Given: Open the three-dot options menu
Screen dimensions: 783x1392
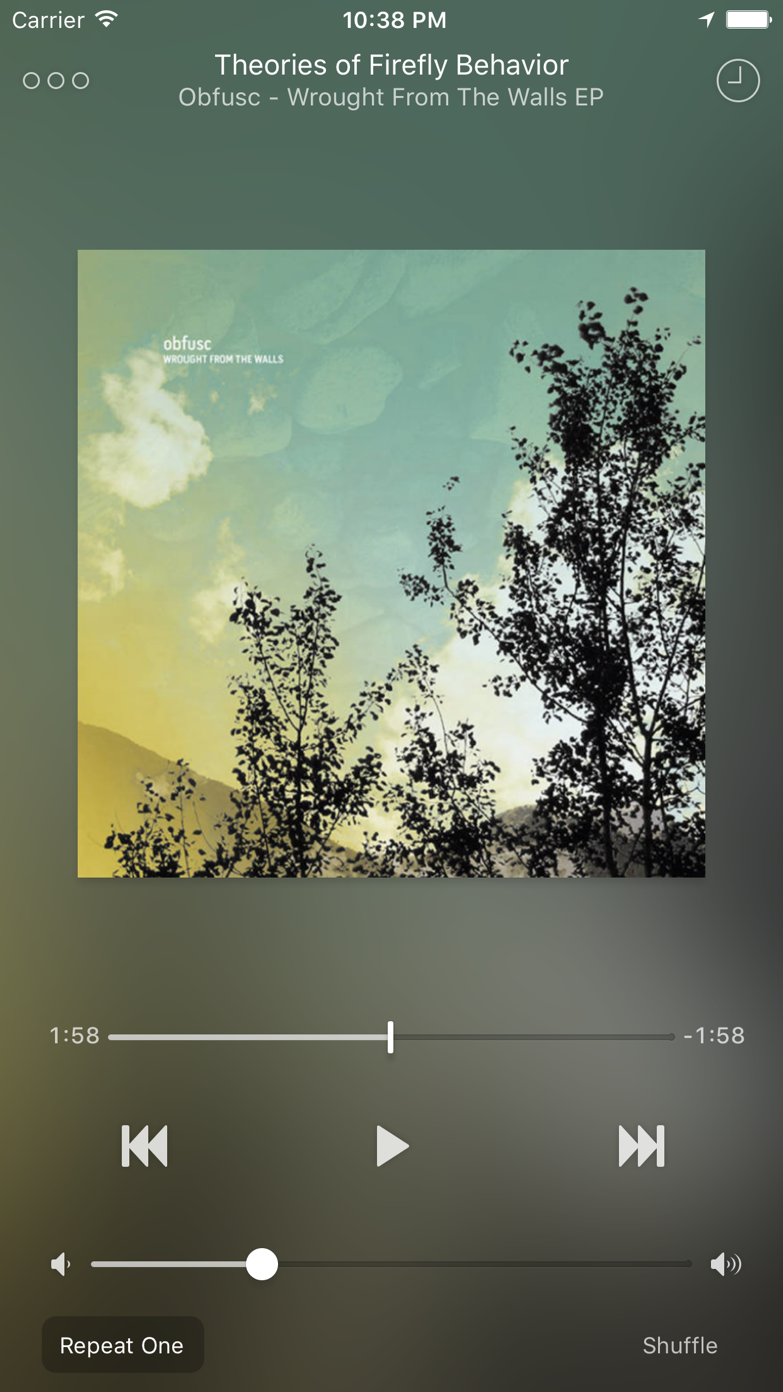Looking at the screenshot, I should click(56, 81).
